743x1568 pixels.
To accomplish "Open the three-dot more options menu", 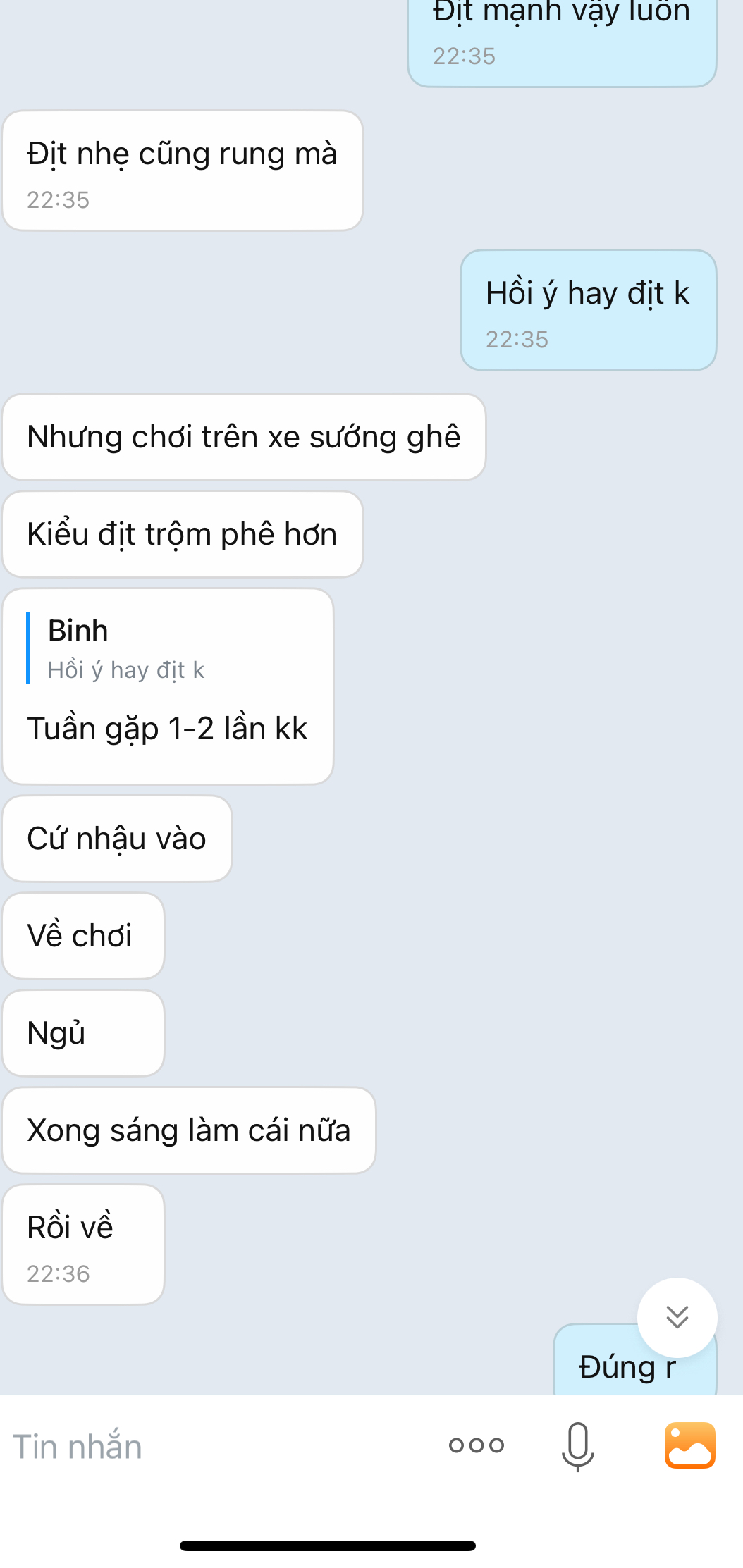I will tap(477, 1446).
